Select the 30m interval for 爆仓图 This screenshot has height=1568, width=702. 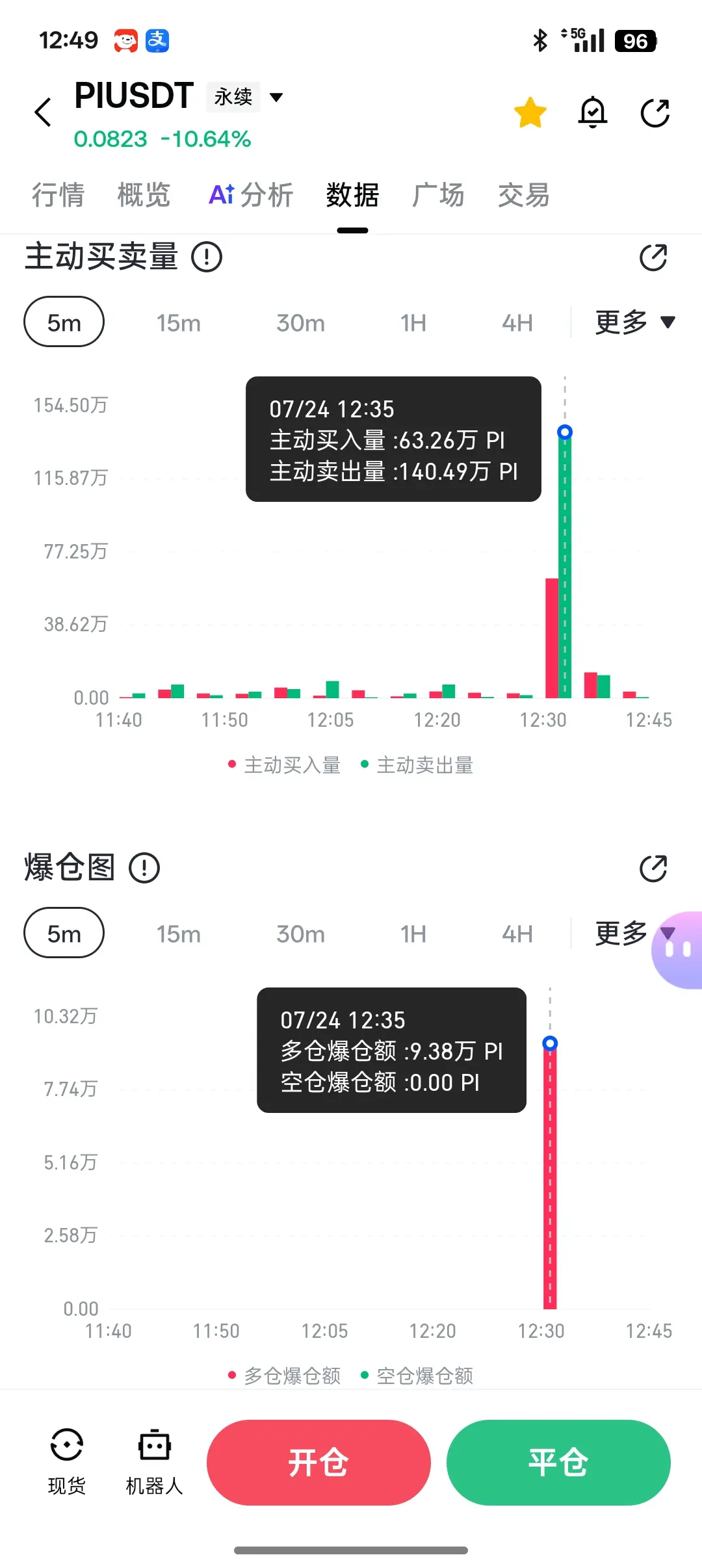(x=300, y=934)
